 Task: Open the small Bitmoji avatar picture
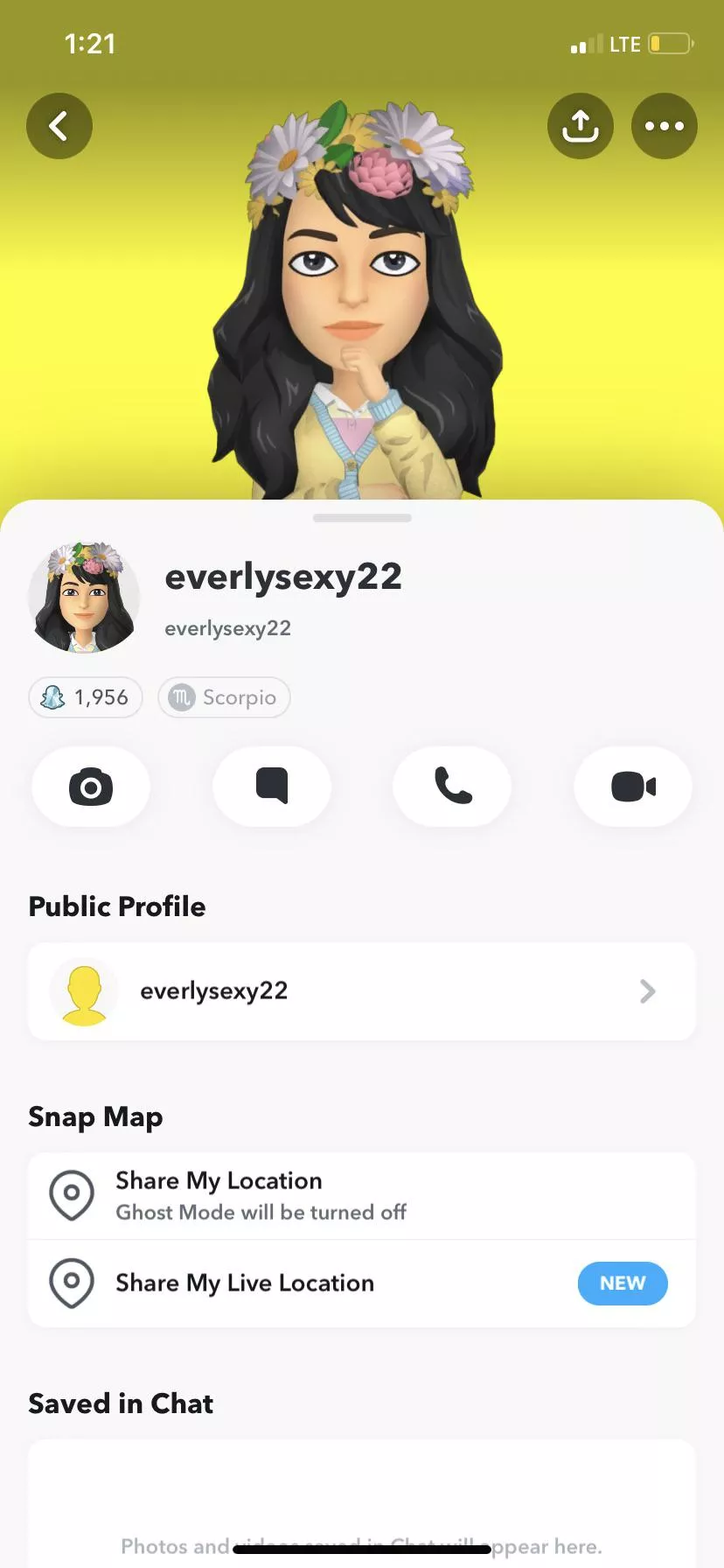click(x=84, y=598)
